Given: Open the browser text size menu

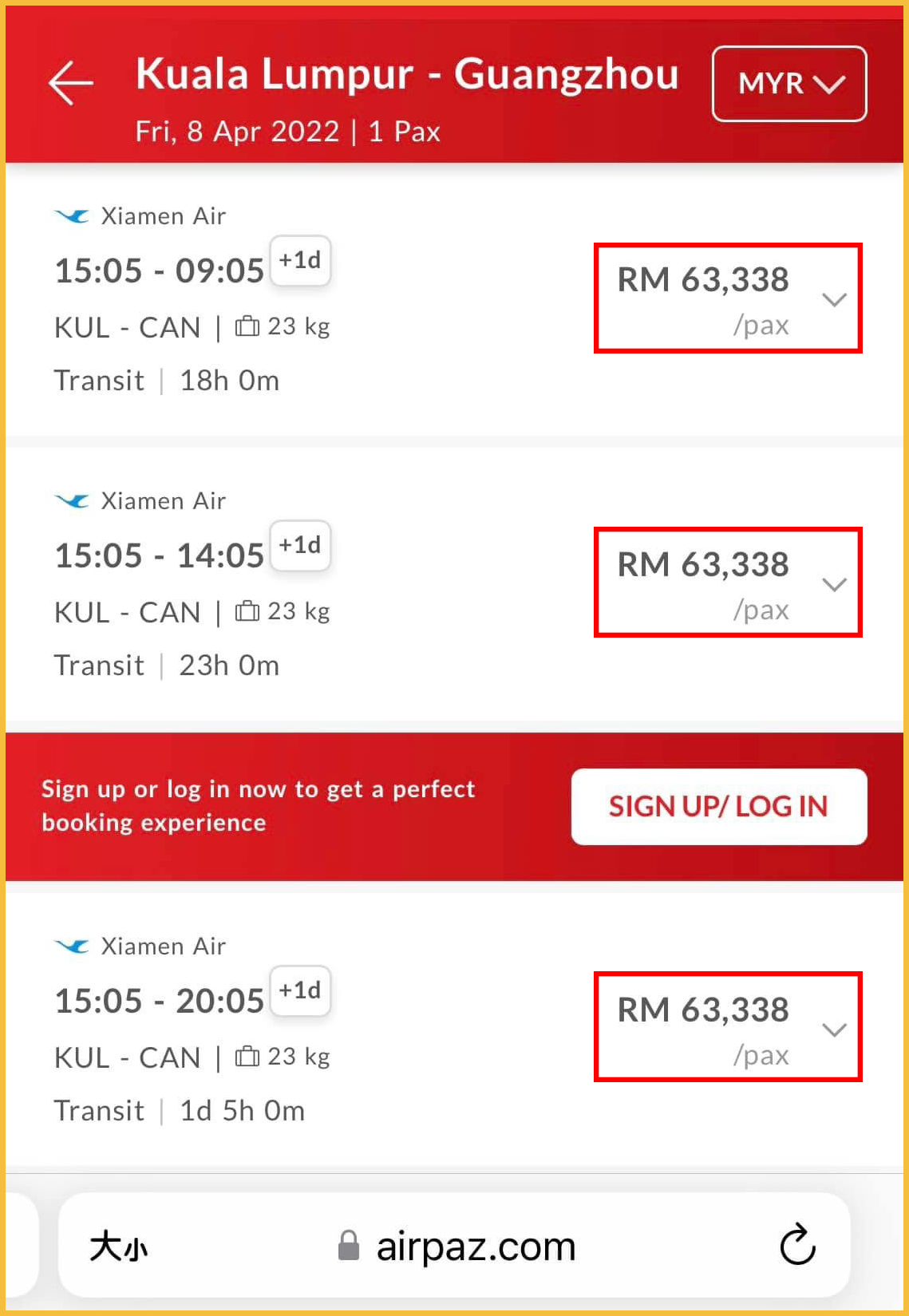Looking at the screenshot, I should tap(118, 1246).
